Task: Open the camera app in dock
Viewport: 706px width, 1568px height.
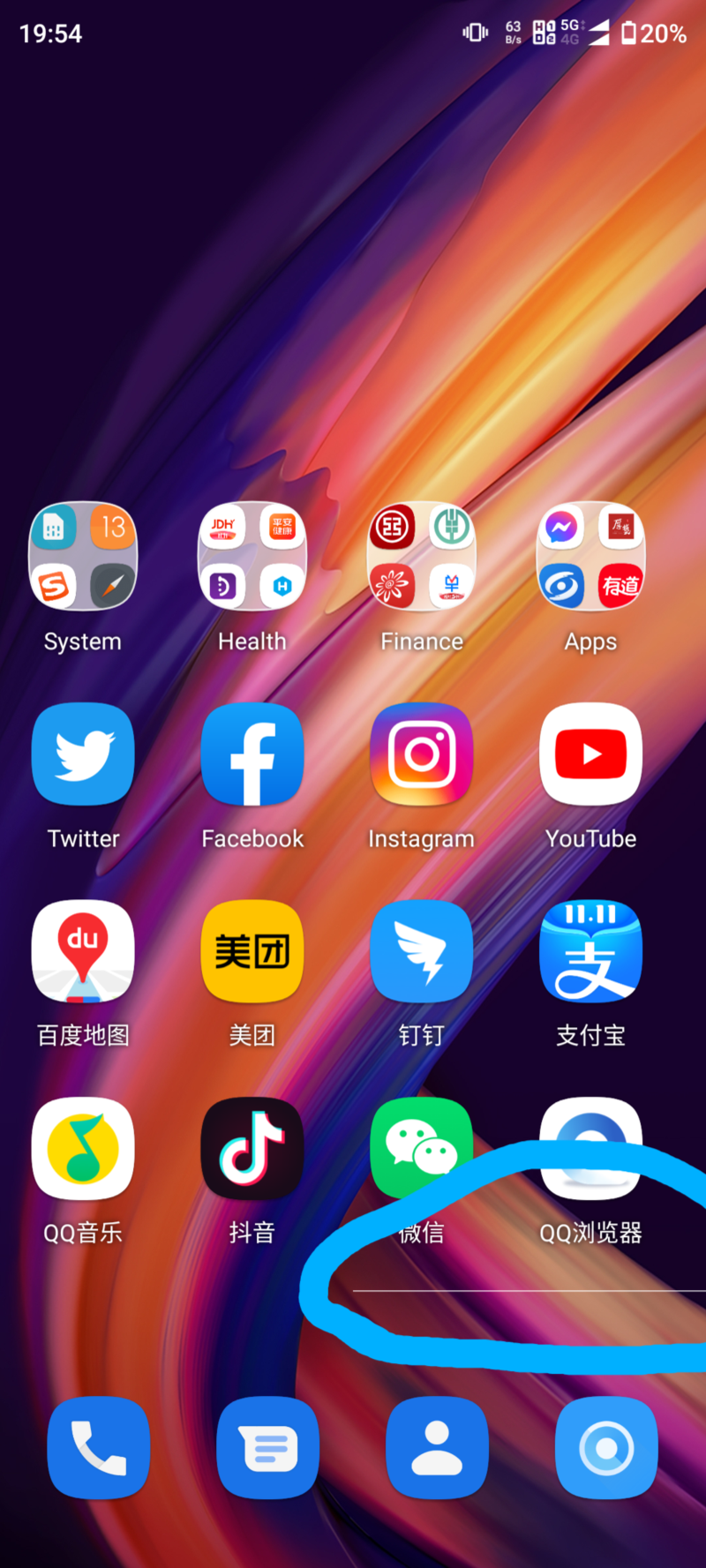Action: (x=607, y=1448)
